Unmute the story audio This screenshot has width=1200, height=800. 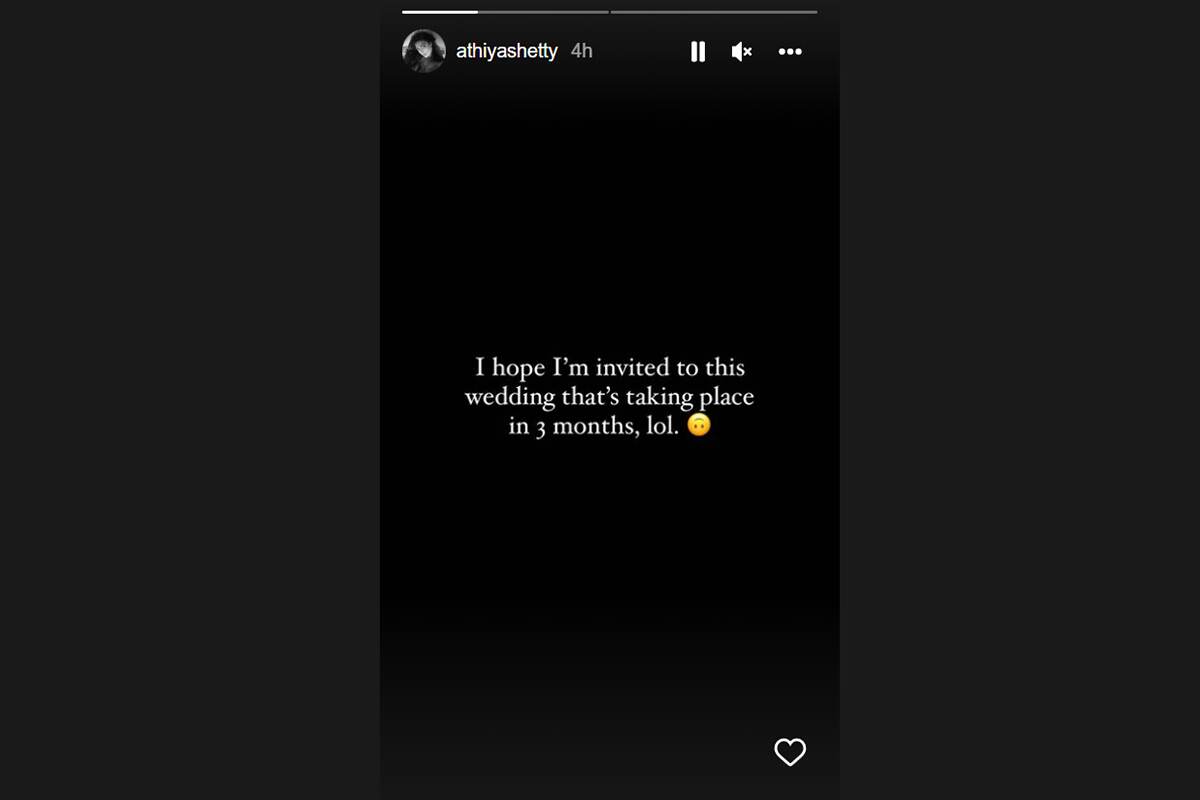[x=741, y=52]
